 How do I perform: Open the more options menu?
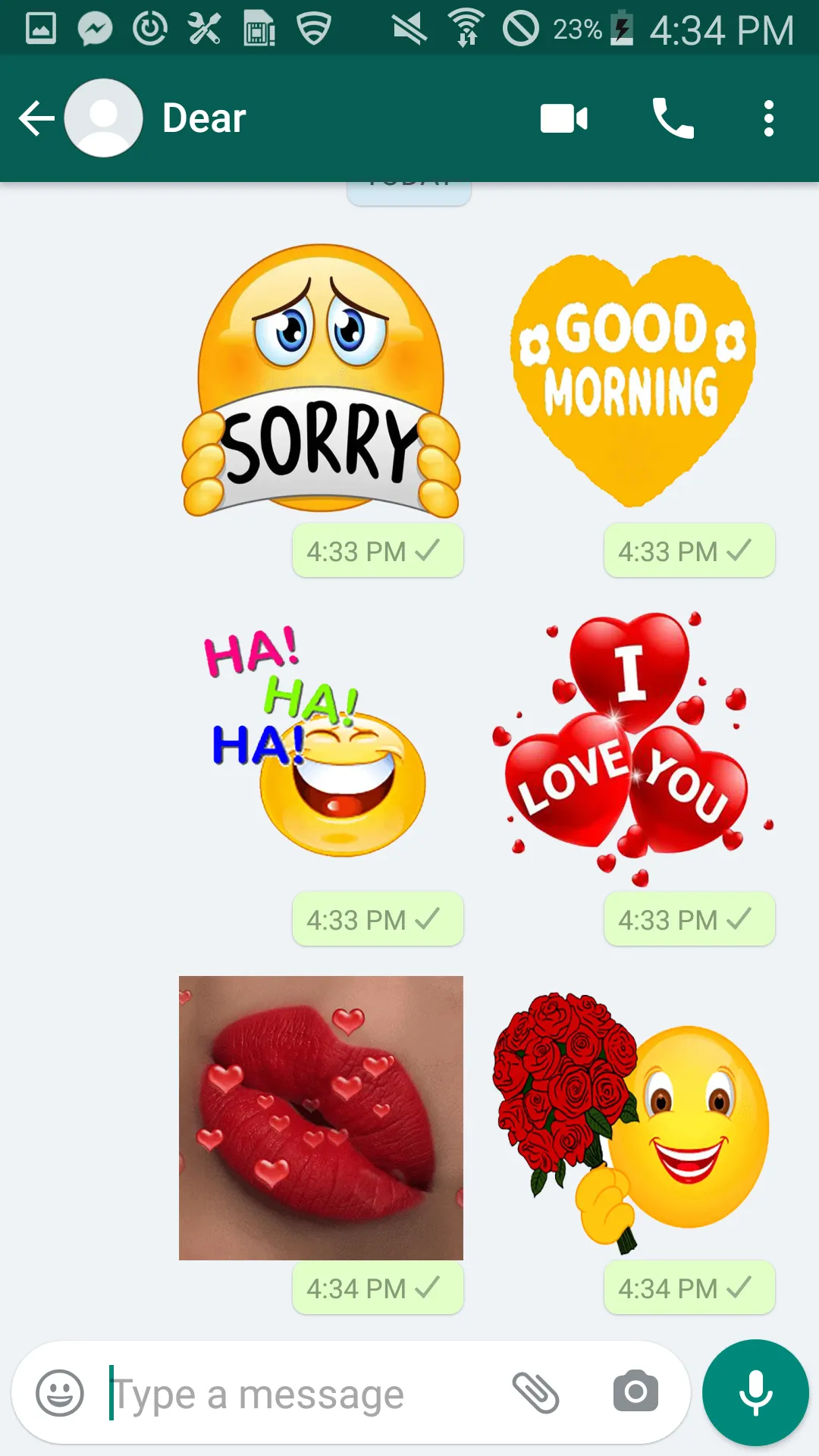coord(768,119)
